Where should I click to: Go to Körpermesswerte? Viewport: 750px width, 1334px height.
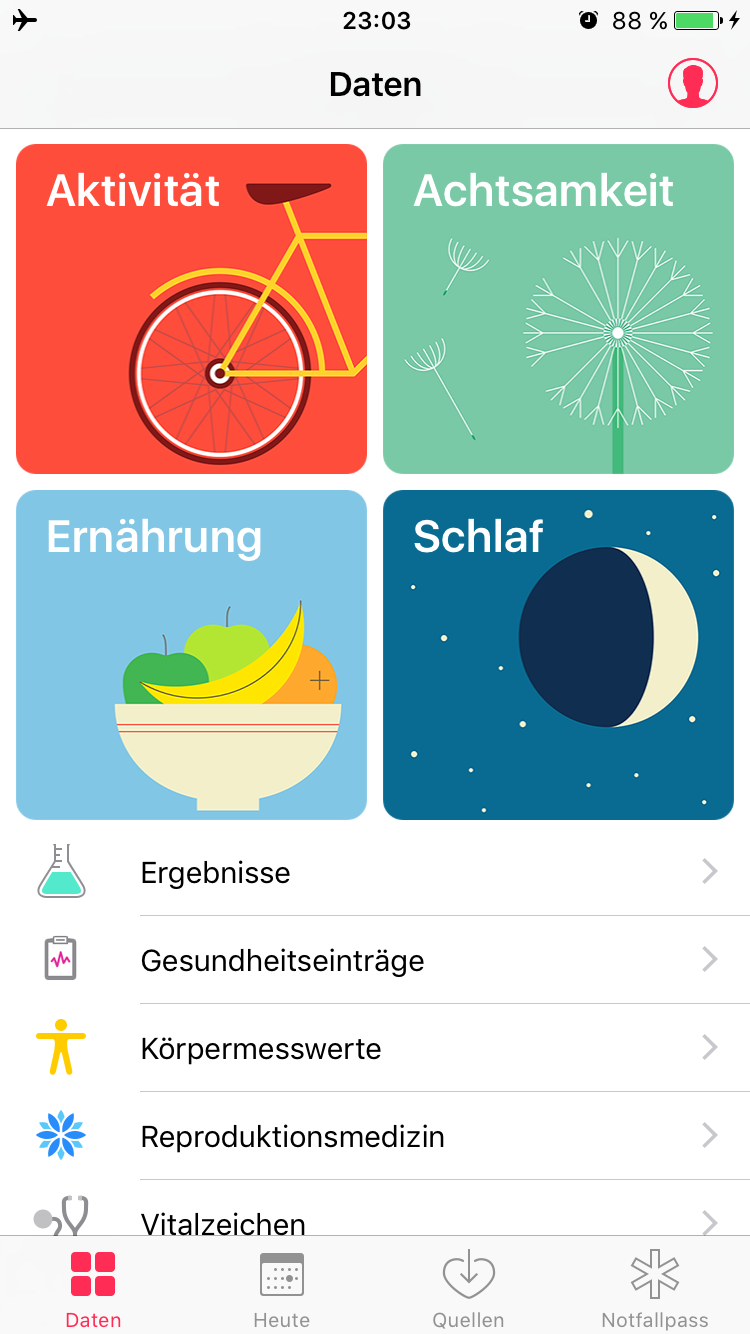(x=375, y=1048)
